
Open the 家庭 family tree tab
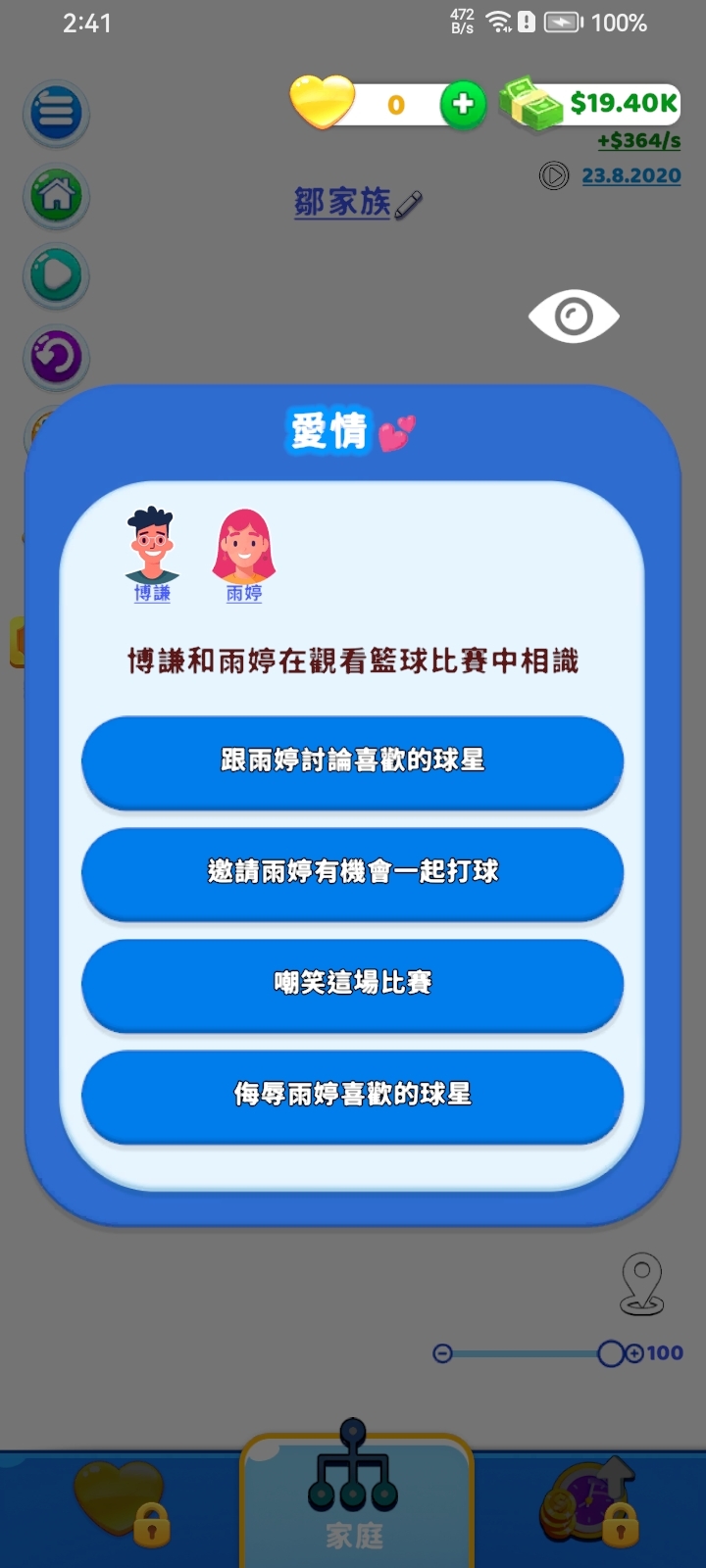point(353,1490)
